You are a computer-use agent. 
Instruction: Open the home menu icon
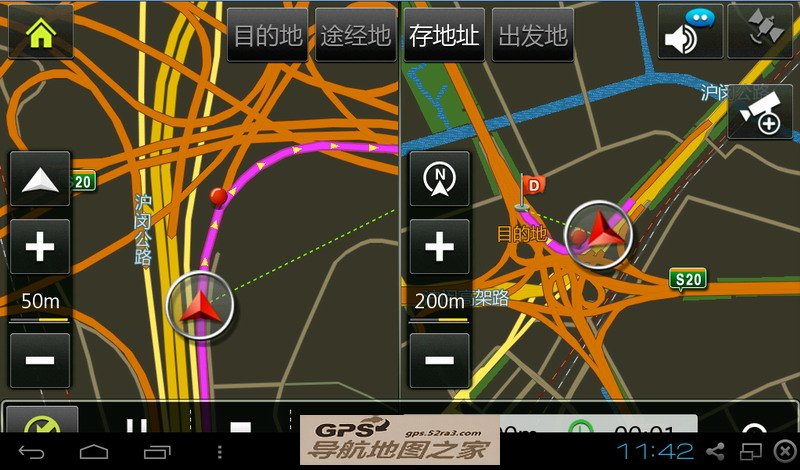tap(40, 33)
